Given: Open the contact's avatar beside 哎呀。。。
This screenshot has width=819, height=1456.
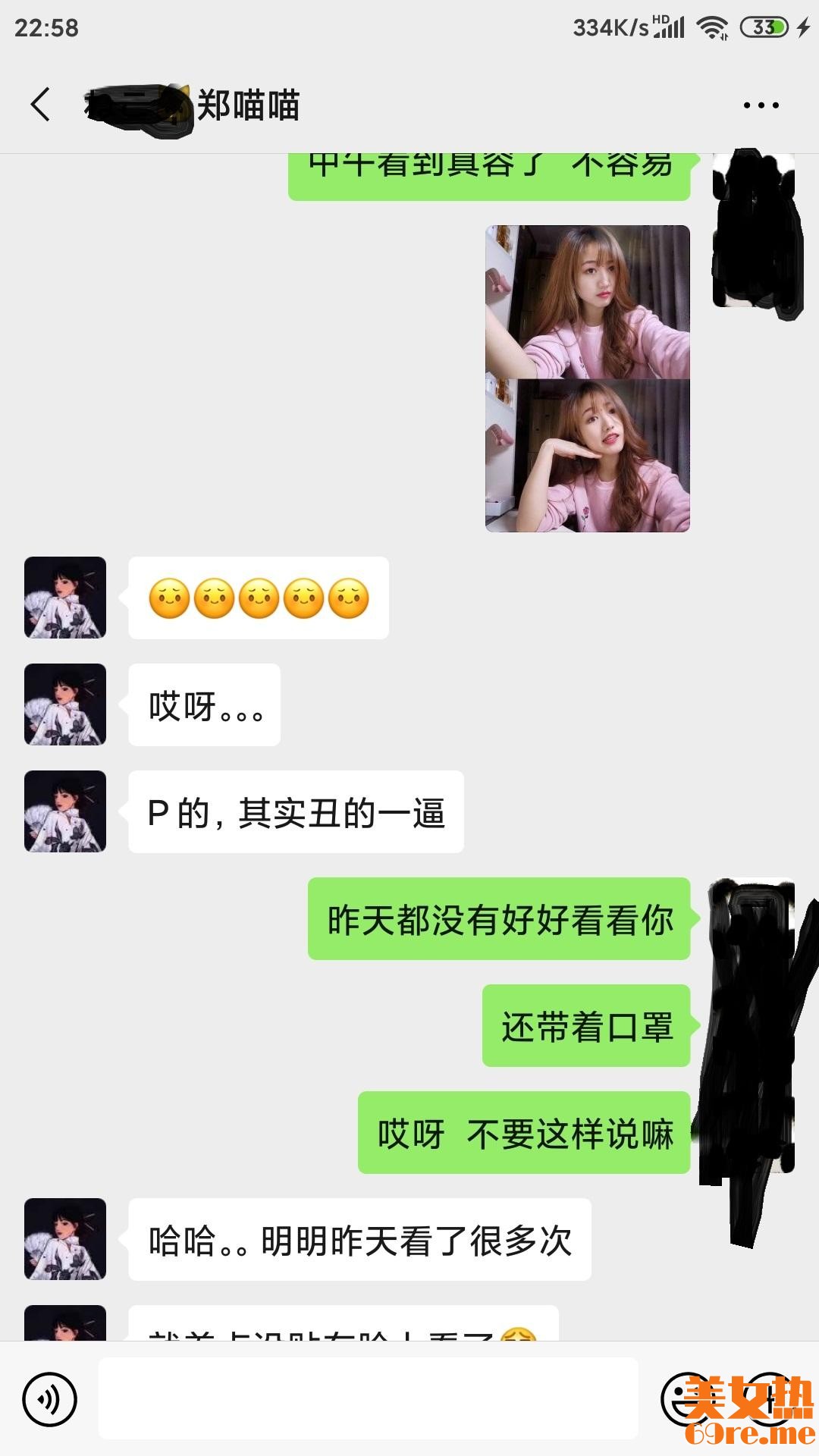Looking at the screenshot, I should click(65, 704).
